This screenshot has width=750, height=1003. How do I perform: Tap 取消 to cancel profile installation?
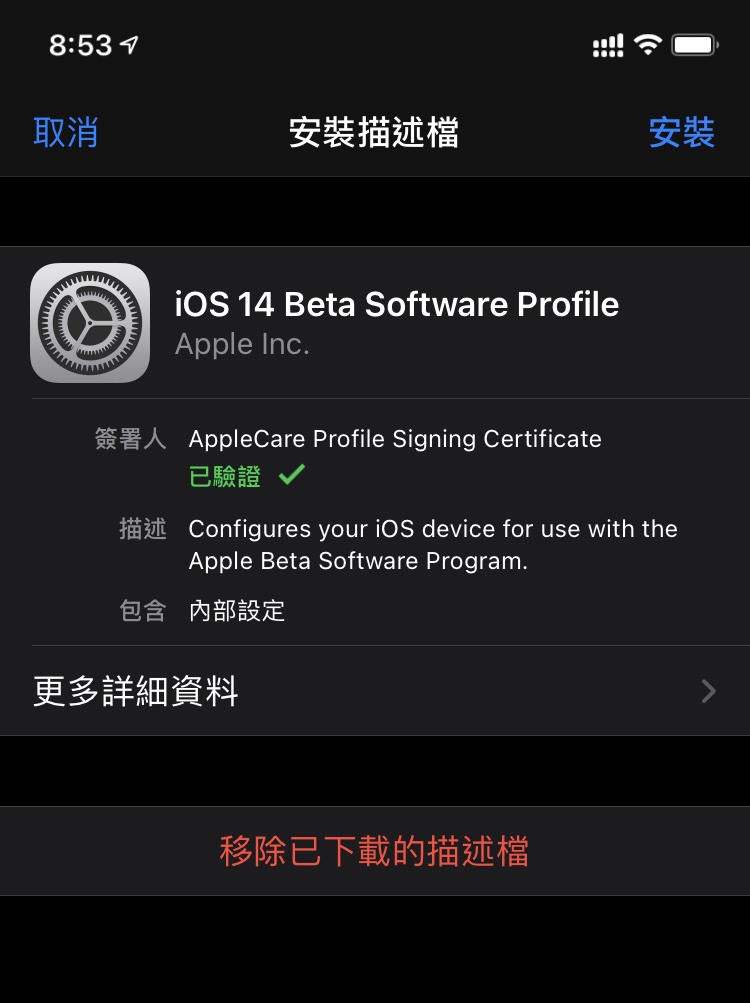[x=65, y=133]
